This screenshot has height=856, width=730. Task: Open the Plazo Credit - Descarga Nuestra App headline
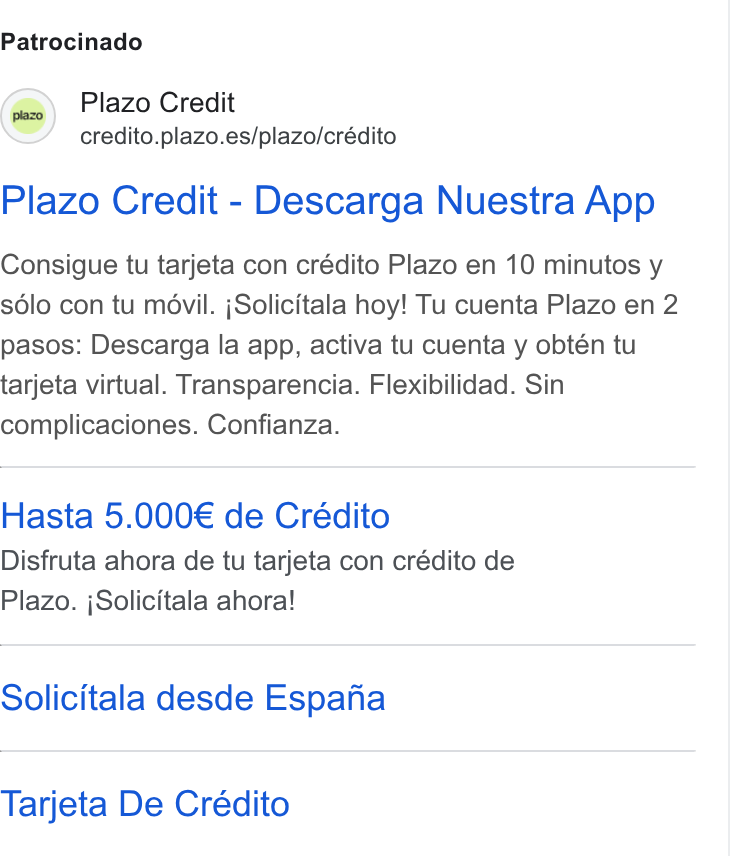[x=328, y=201]
